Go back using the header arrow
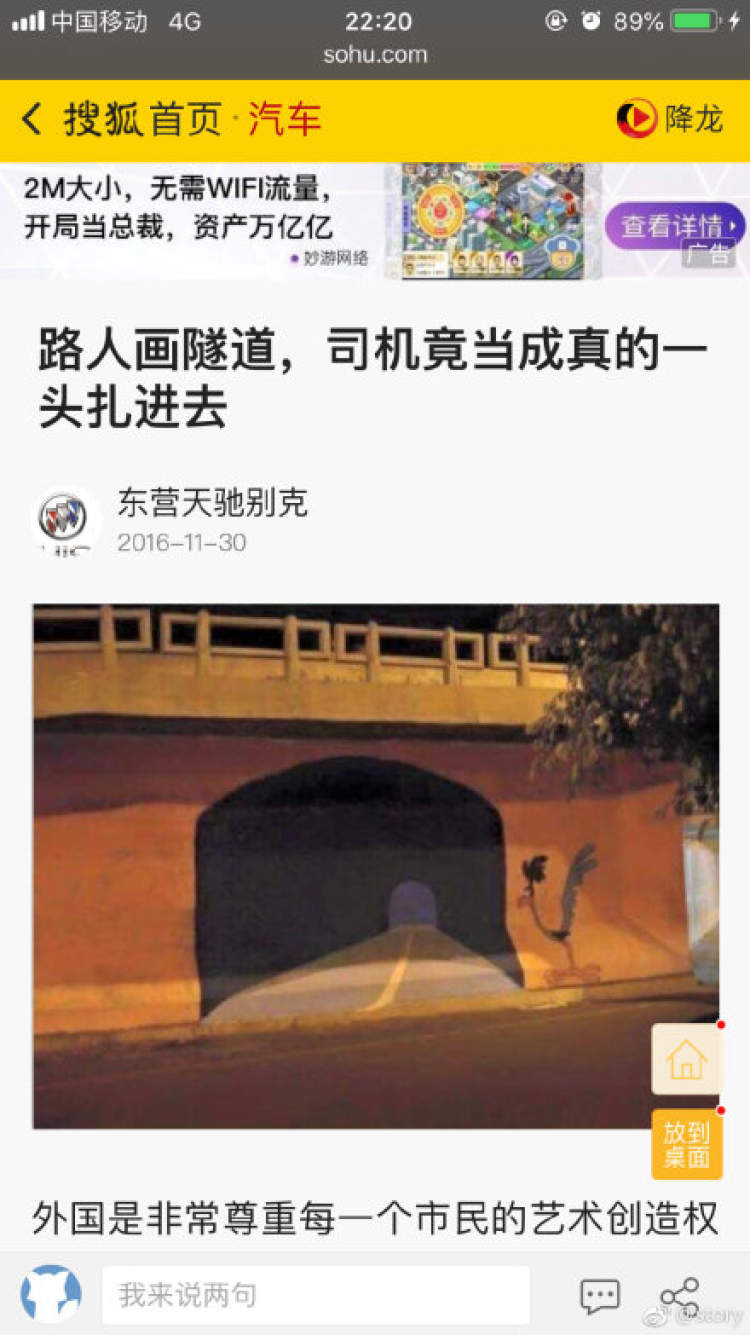 coord(32,120)
